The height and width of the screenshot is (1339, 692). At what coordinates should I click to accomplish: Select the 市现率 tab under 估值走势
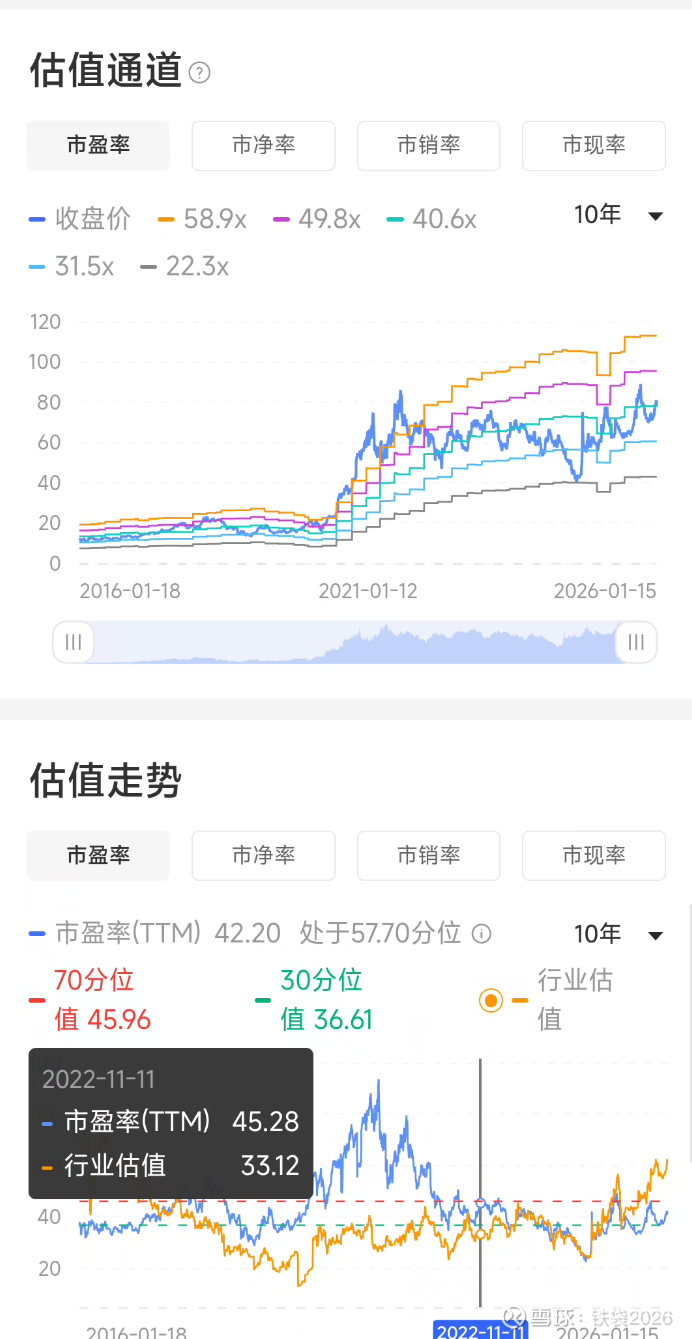(593, 856)
